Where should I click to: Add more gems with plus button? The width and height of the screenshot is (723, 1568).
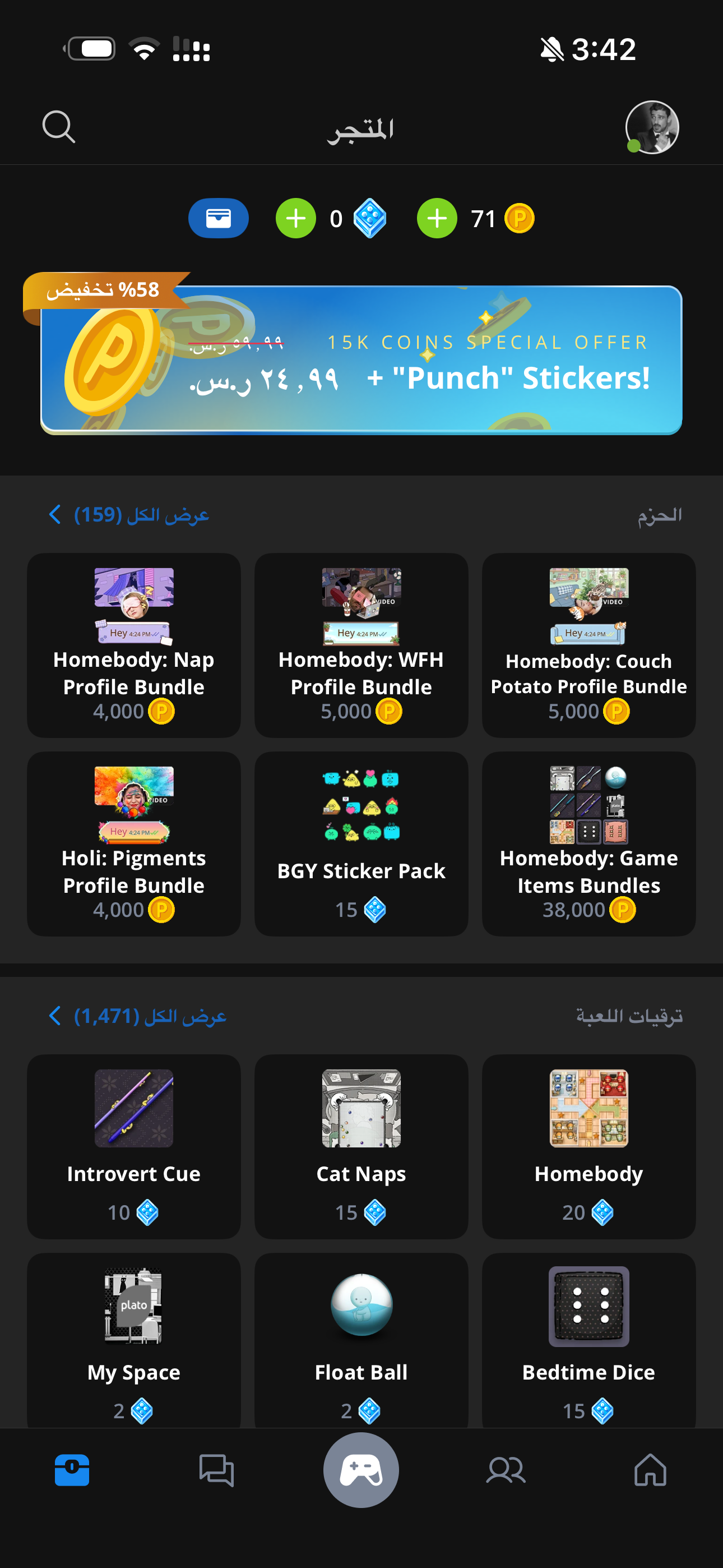pos(296,218)
